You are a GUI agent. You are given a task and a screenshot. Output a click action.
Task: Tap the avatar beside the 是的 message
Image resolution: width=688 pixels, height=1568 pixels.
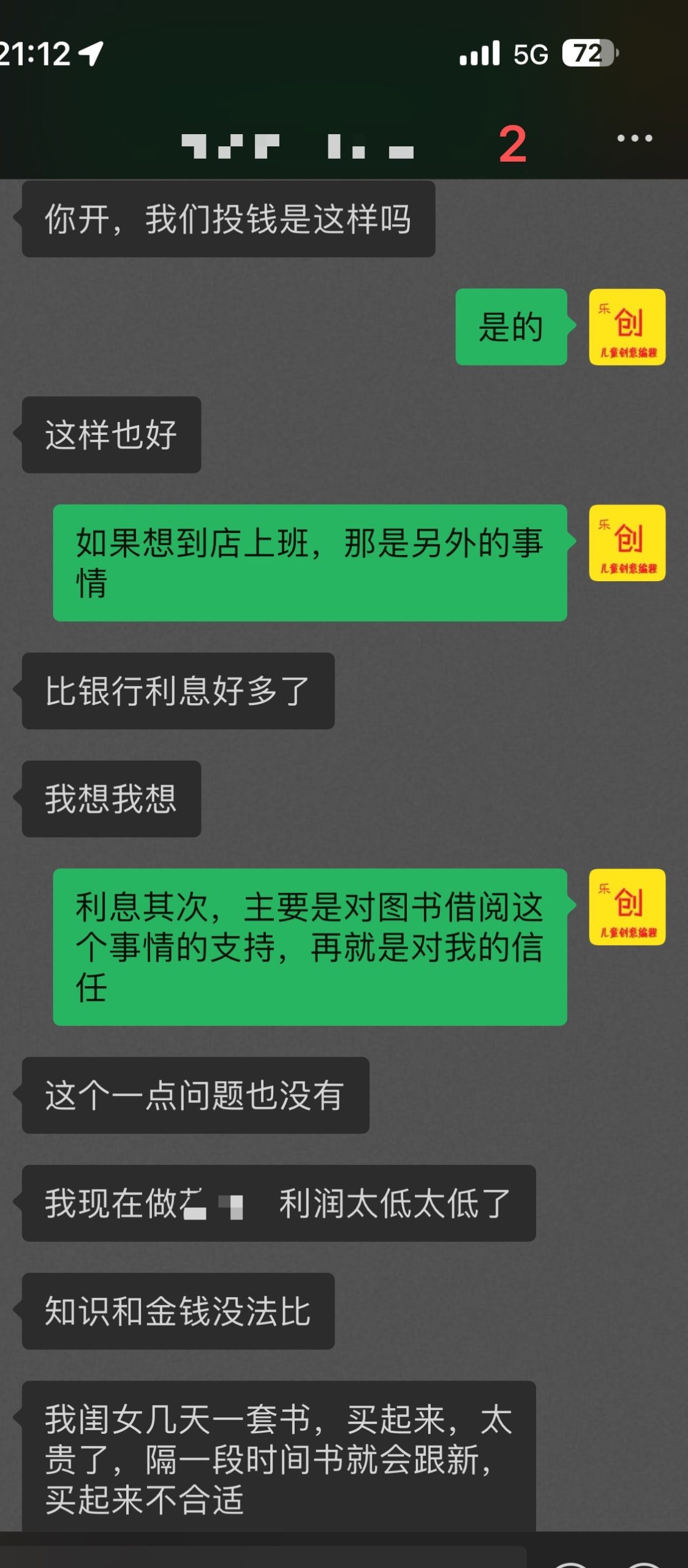tap(627, 327)
